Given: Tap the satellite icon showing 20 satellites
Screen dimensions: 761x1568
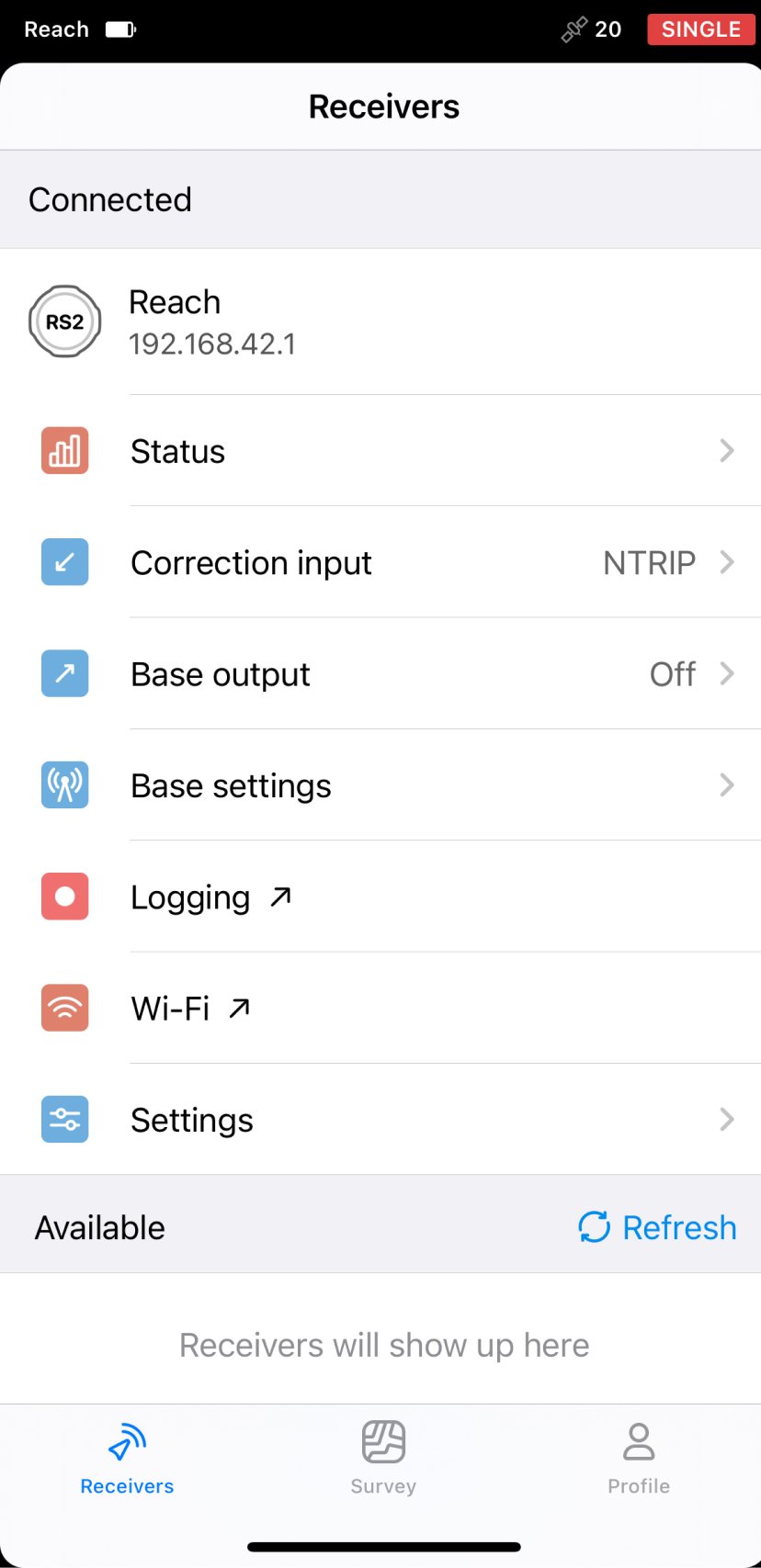Looking at the screenshot, I should [x=574, y=28].
